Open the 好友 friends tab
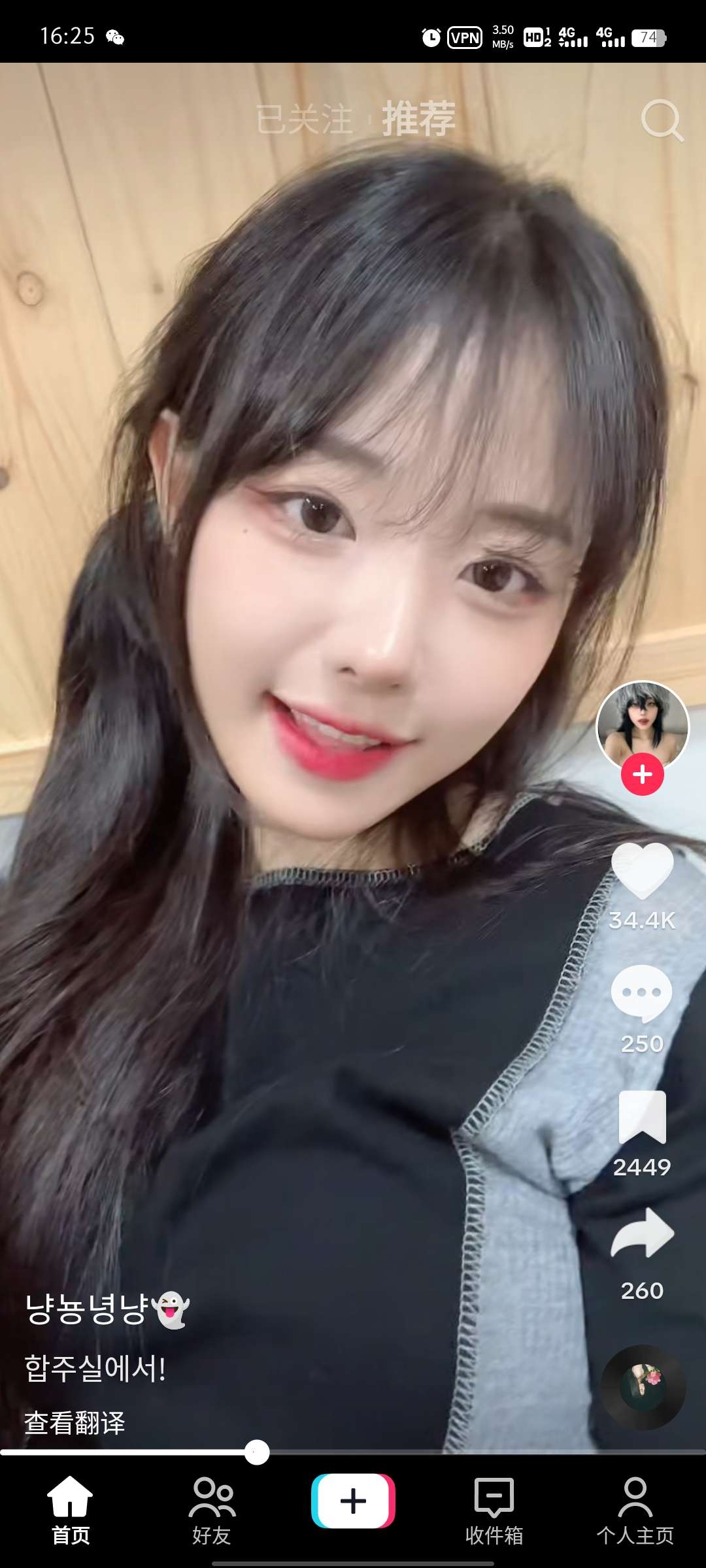The image size is (706, 1568). (x=212, y=1510)
